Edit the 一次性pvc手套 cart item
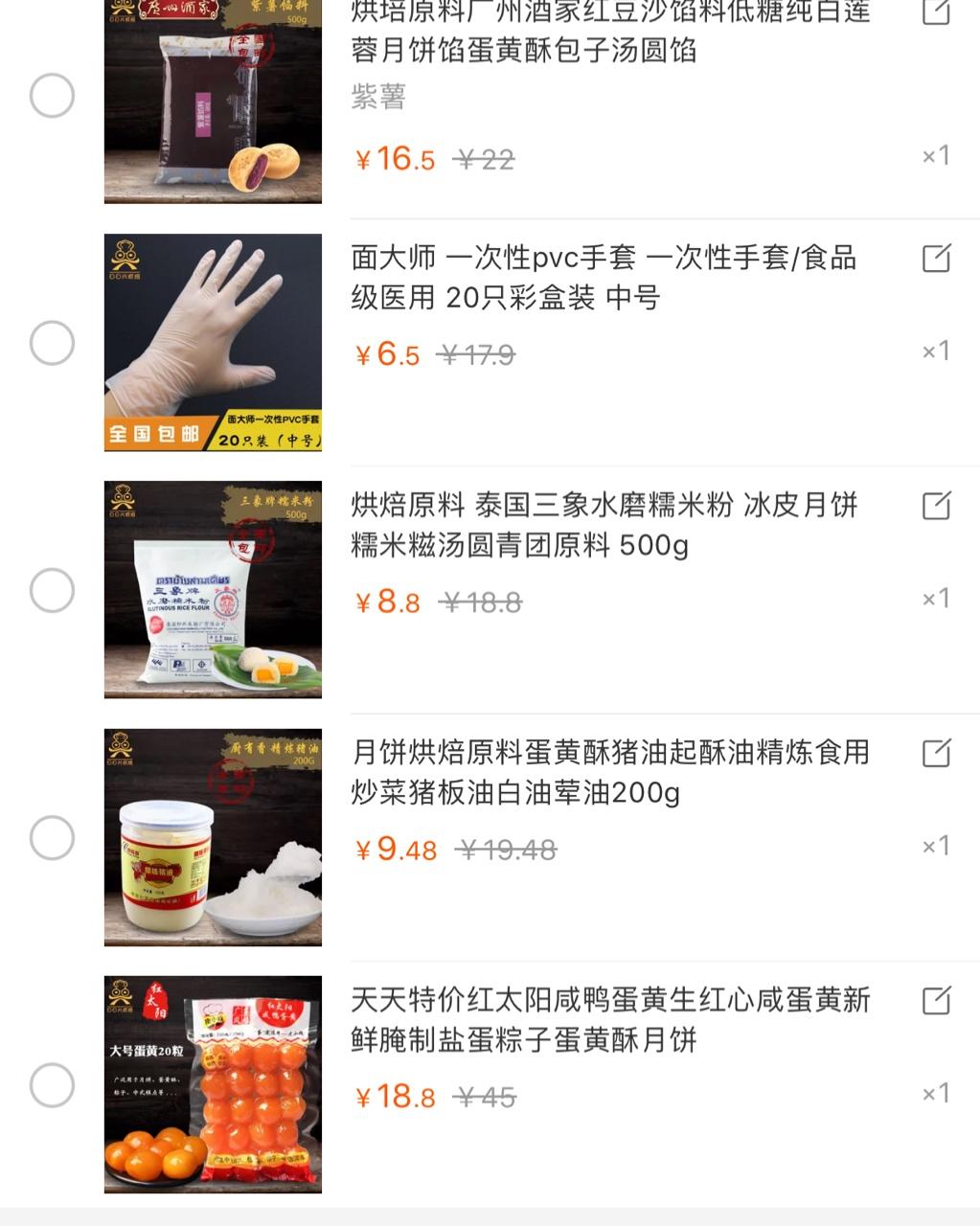 (x=936, y=259)
